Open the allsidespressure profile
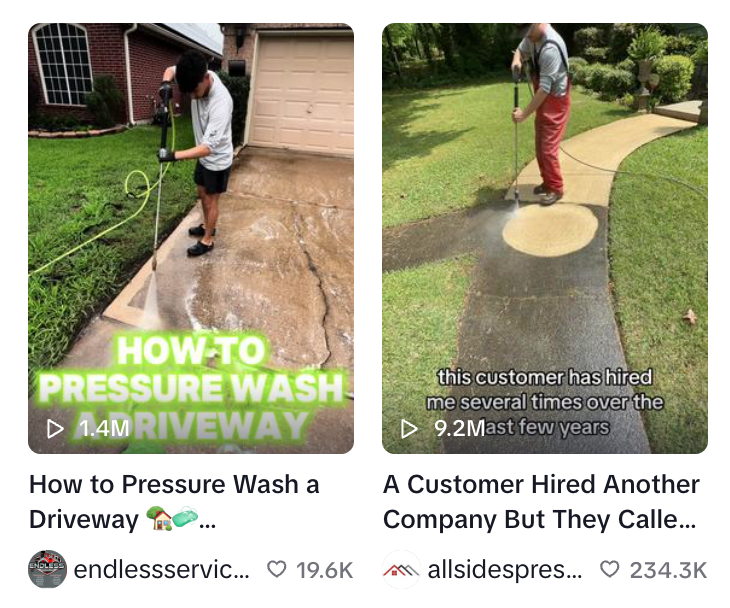Screen dimensions: 730x608 tap(504, 570)
